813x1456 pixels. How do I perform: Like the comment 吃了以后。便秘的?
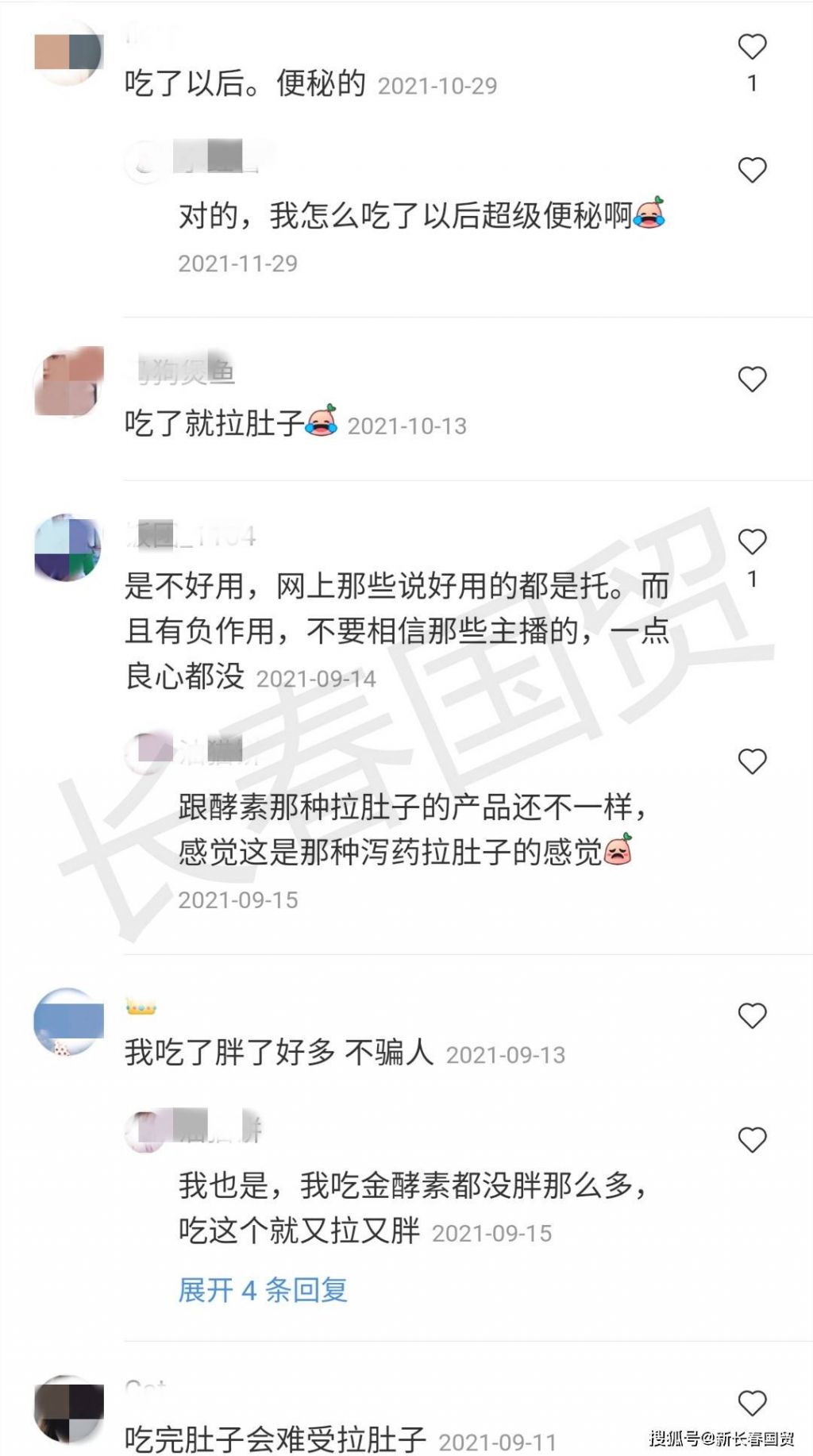pyautogui.click(x=752, y=48)
